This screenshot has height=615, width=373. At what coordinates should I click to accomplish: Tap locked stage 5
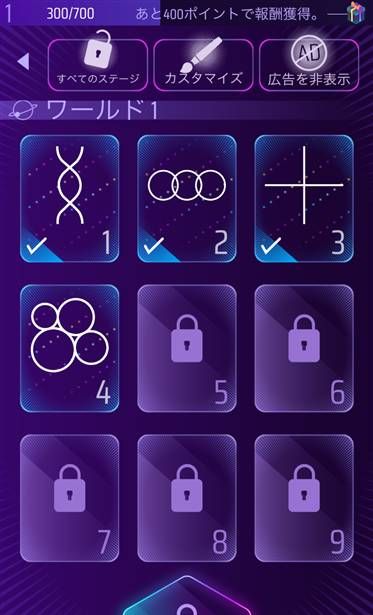tap(187, 348)
